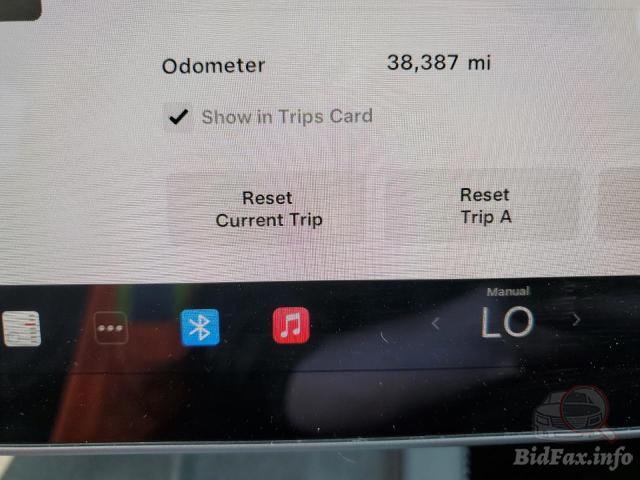Open the three-dot app launcher

click(111, 328)
